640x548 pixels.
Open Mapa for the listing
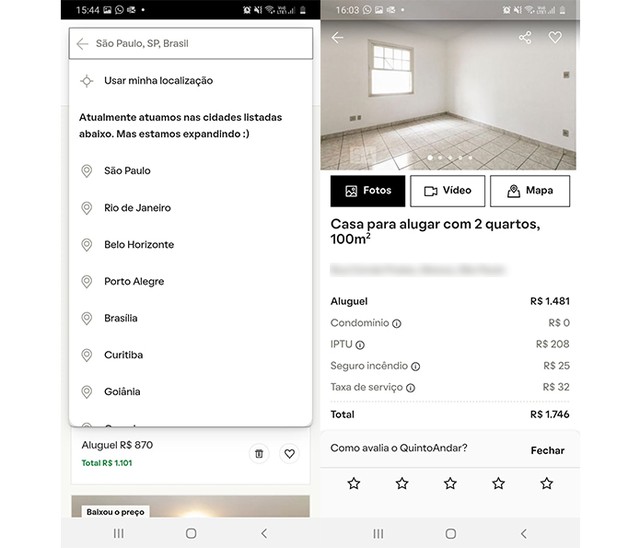[529, 190]
